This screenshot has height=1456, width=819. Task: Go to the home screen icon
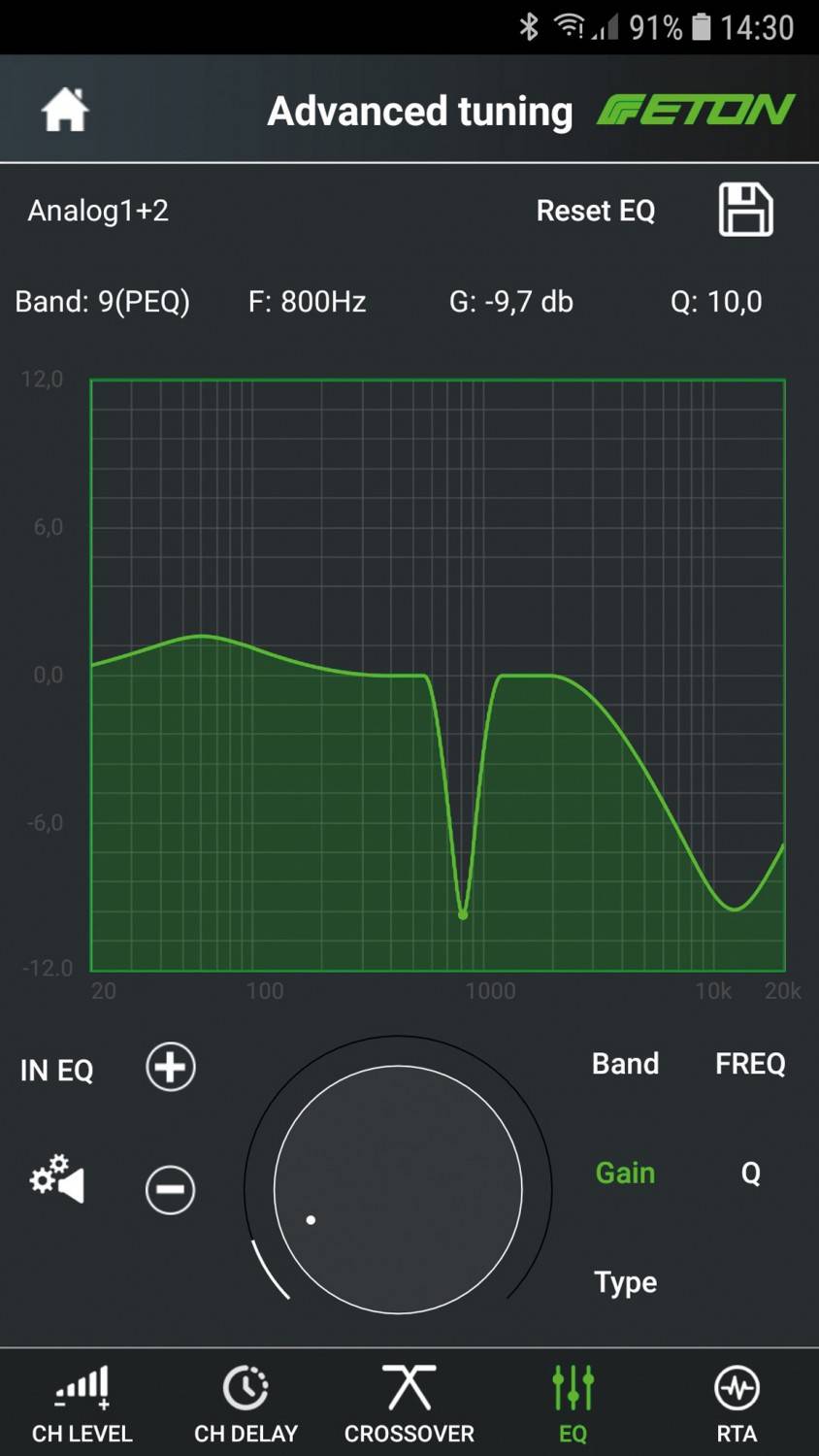pyautogui.click(x=65, y=110)
